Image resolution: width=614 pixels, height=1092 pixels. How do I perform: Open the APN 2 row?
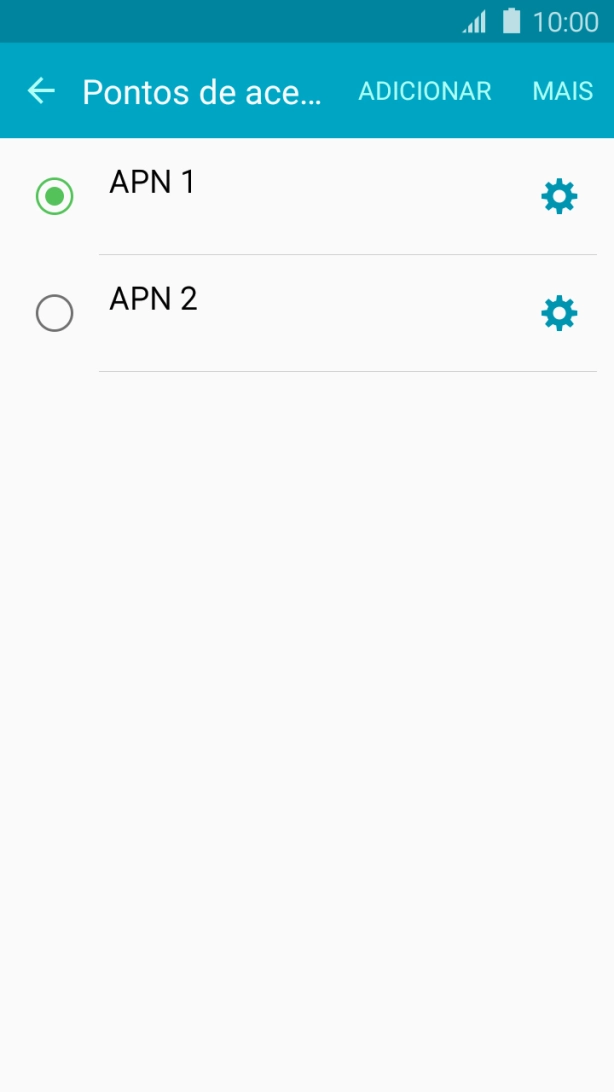(300, 314)
